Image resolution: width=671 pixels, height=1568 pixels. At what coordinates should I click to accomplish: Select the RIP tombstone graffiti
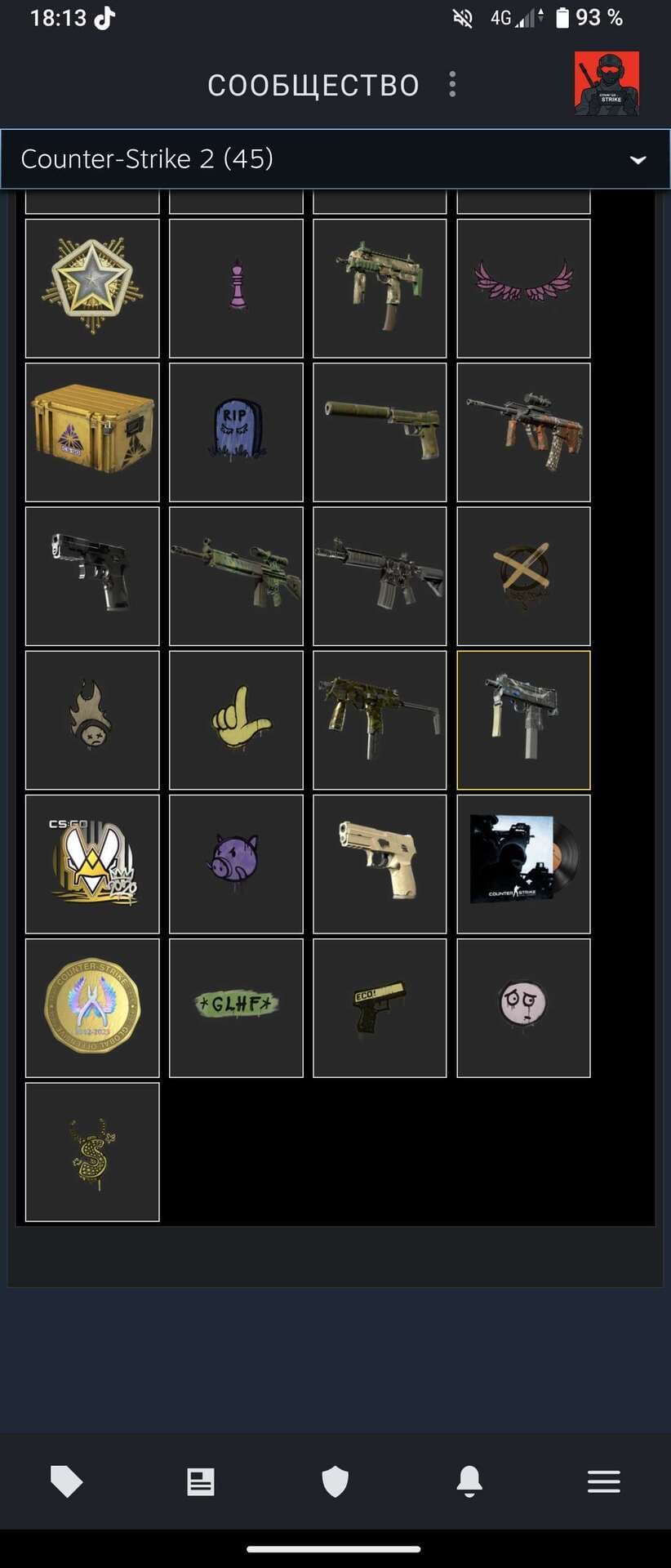pos(236,432)
